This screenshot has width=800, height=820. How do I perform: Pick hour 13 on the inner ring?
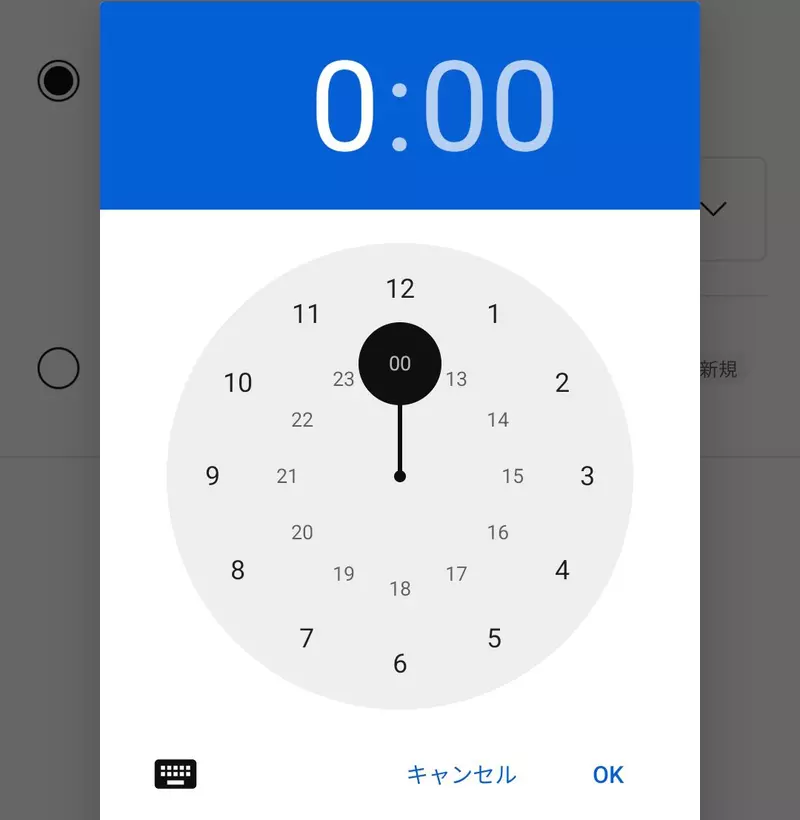[x=456, y=379]
